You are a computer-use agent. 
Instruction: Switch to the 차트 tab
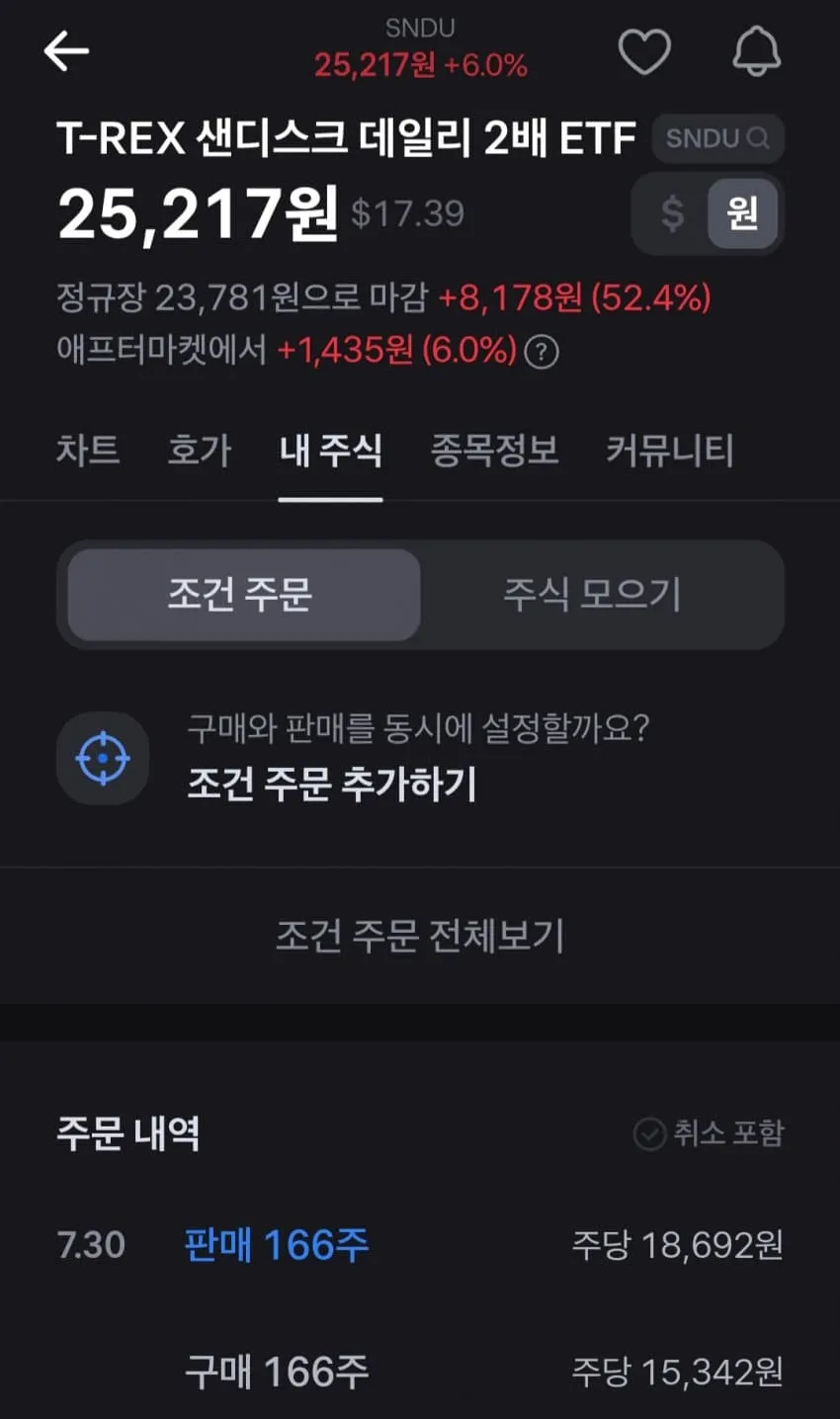(x=88, y=451)
